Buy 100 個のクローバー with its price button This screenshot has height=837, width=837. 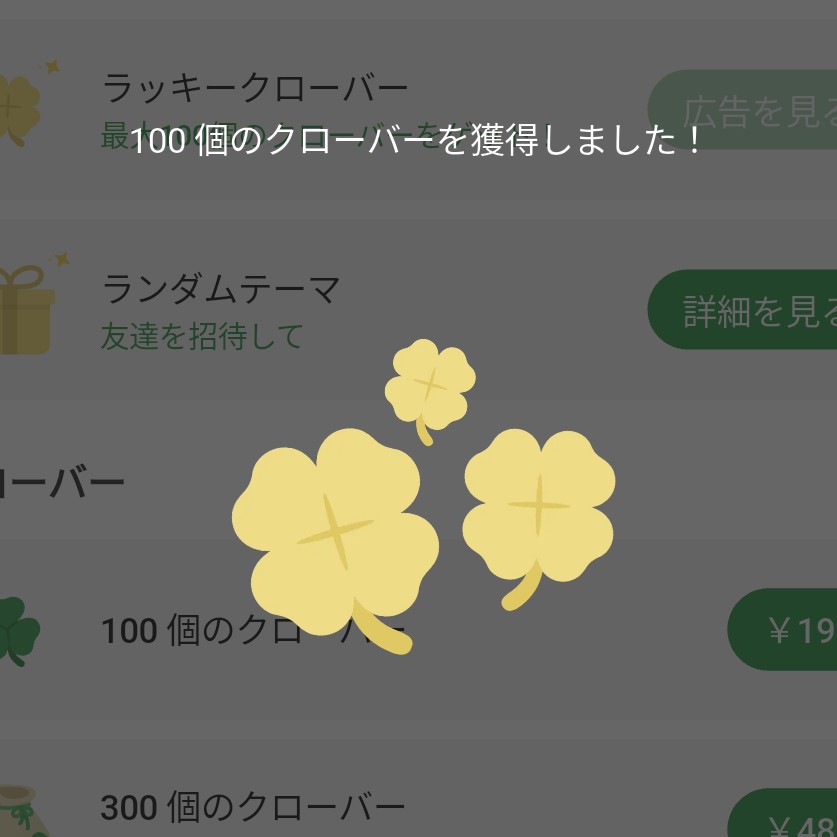coord(783,630)
